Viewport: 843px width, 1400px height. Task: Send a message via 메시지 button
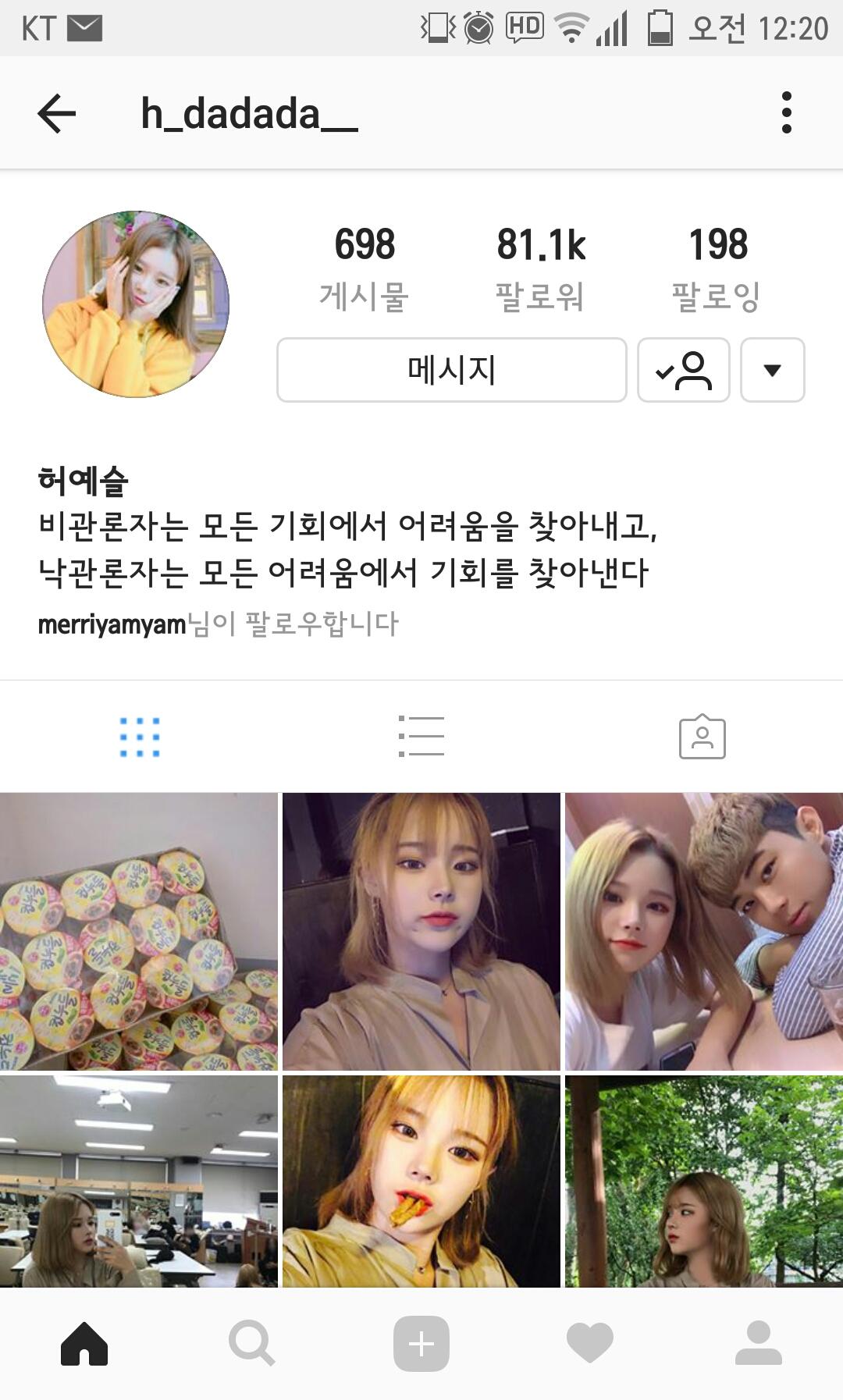450,371
